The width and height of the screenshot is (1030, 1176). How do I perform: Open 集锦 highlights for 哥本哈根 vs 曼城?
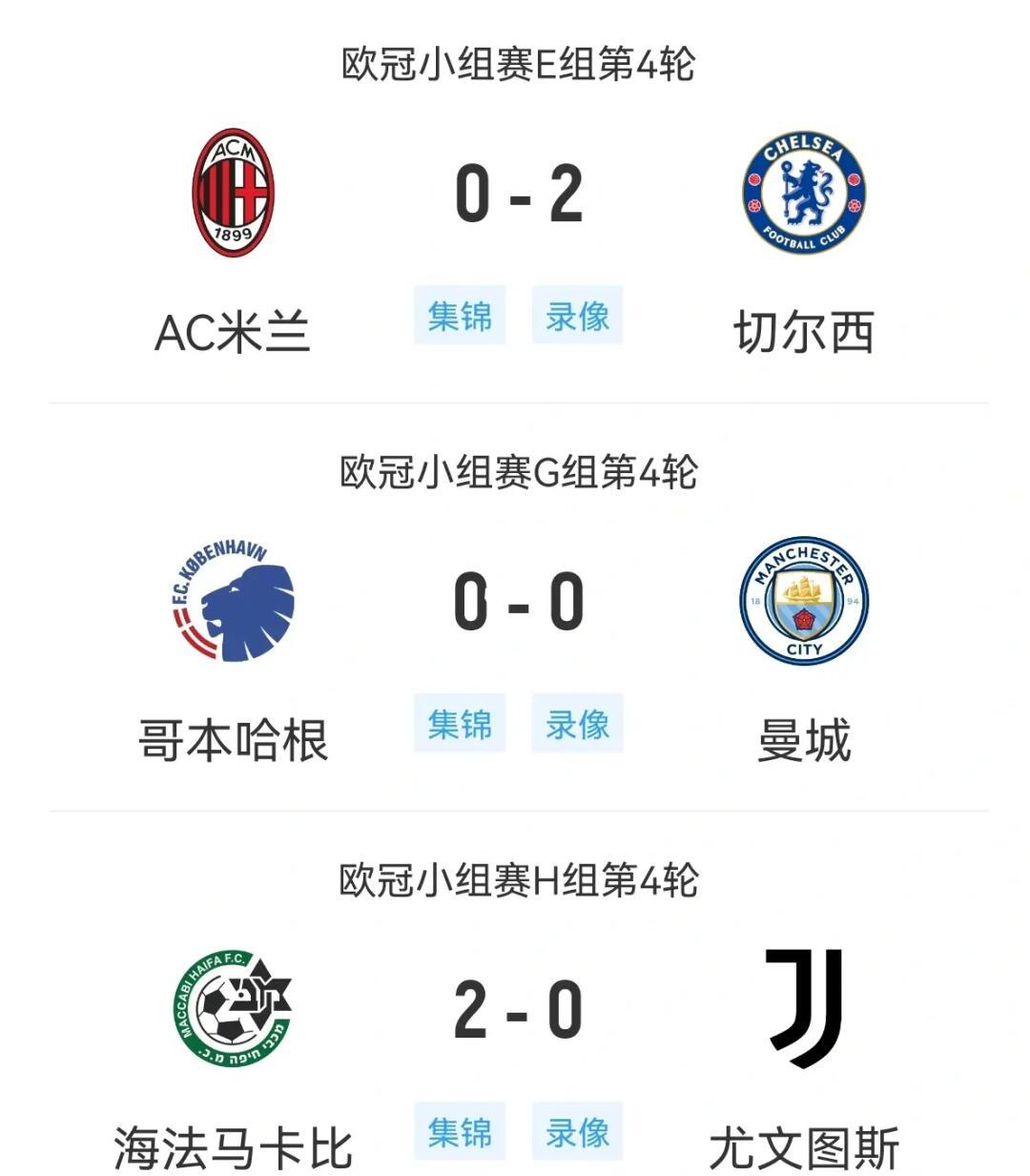coord(459,724)
